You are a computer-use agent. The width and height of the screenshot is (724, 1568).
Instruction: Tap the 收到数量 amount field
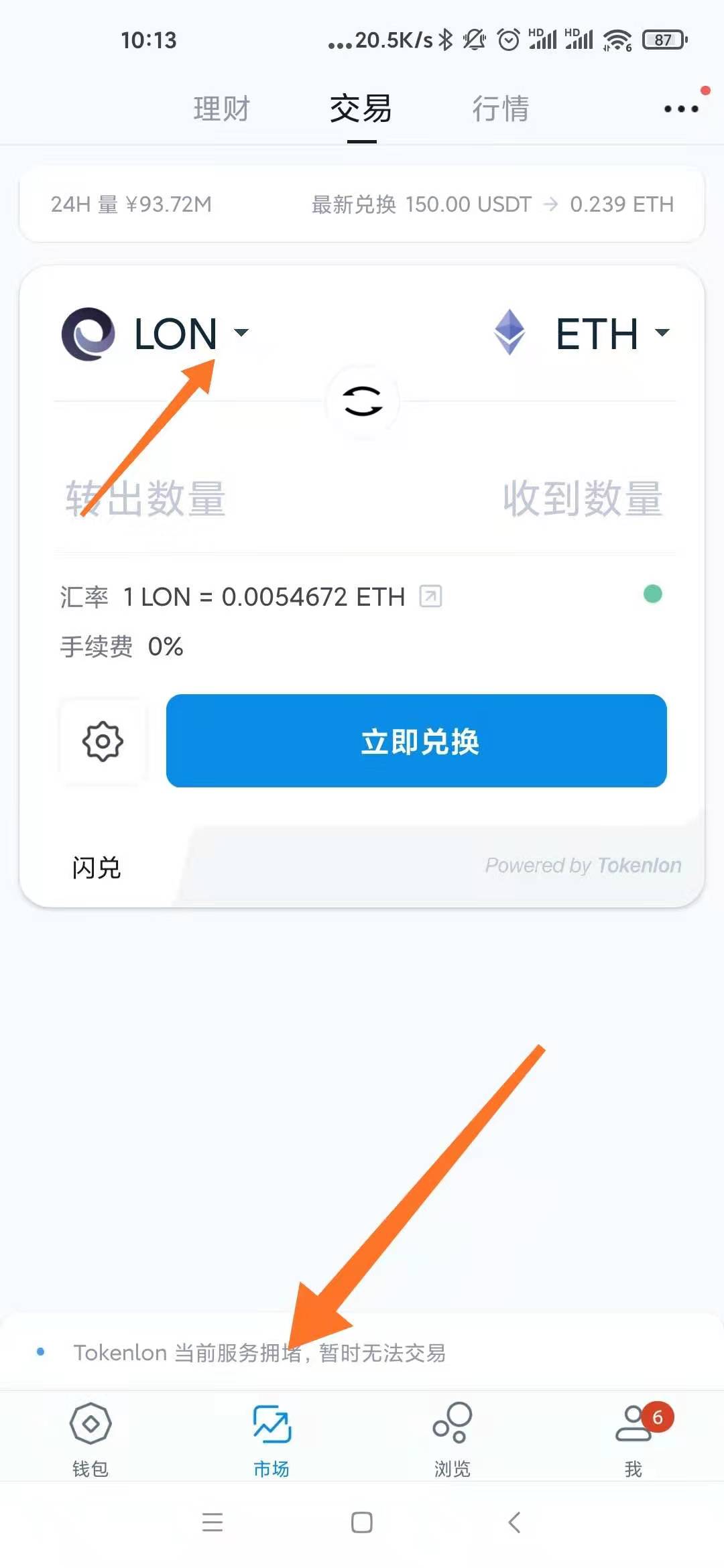(x=582, y=499)
